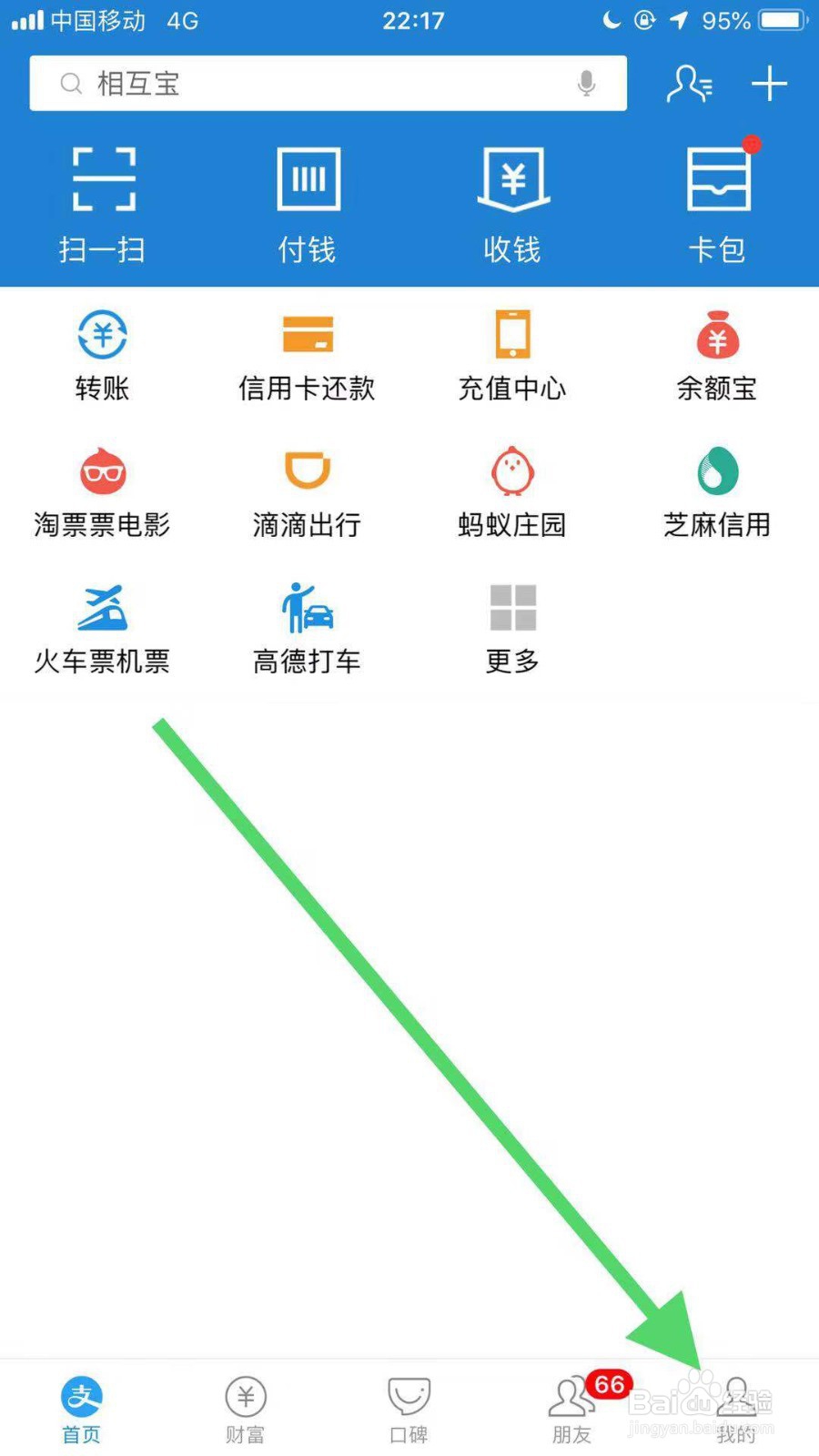Open train and flight tickets (火车票机票)
Screen dimensions: 819x1456
click(x=101, y=628)
